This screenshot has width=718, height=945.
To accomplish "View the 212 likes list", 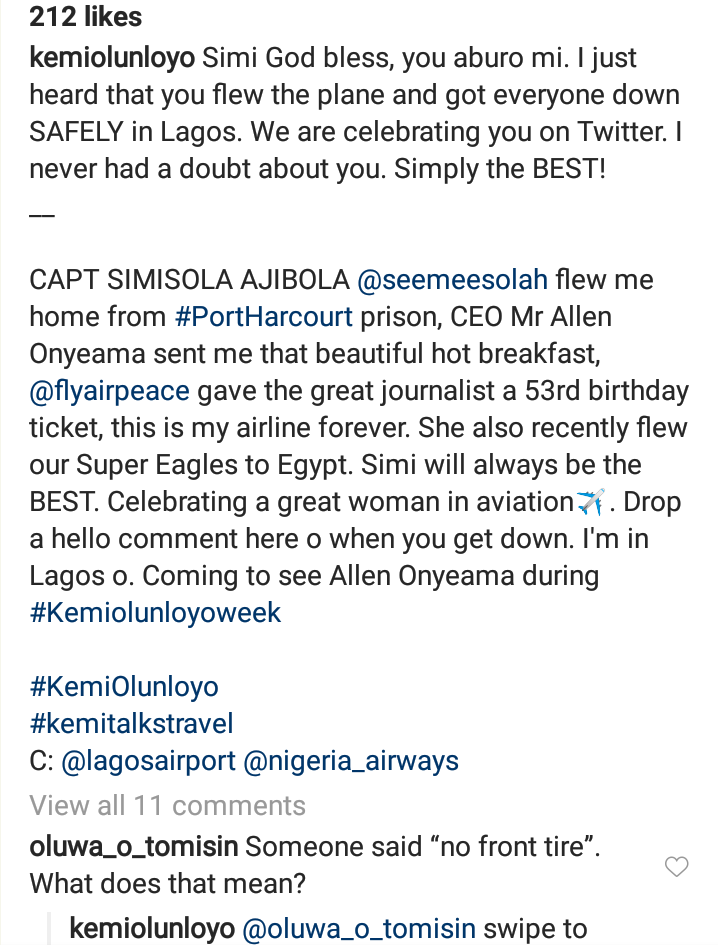I will click(x=85, y=17).
